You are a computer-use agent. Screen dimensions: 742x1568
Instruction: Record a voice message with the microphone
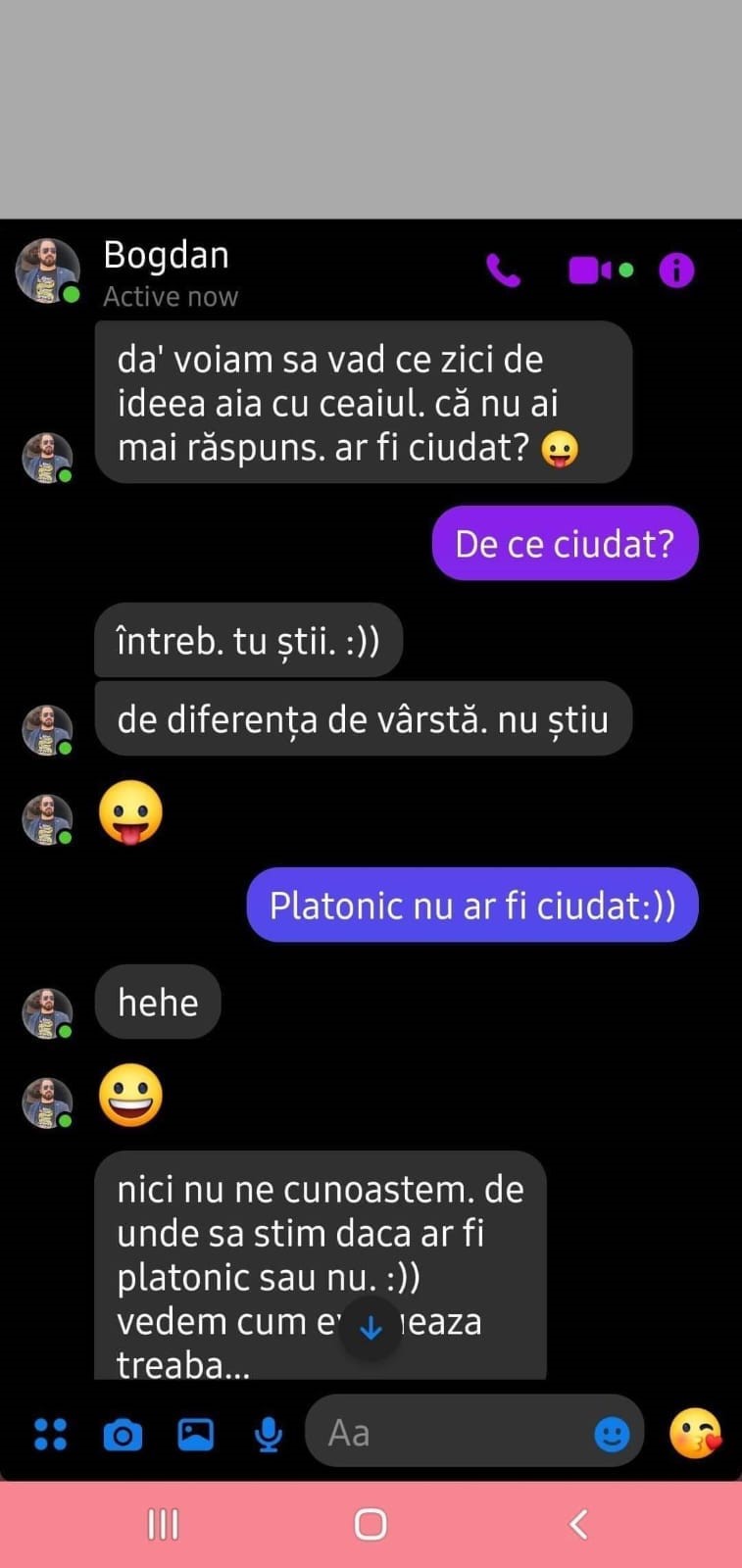[x=268, y=1435]
